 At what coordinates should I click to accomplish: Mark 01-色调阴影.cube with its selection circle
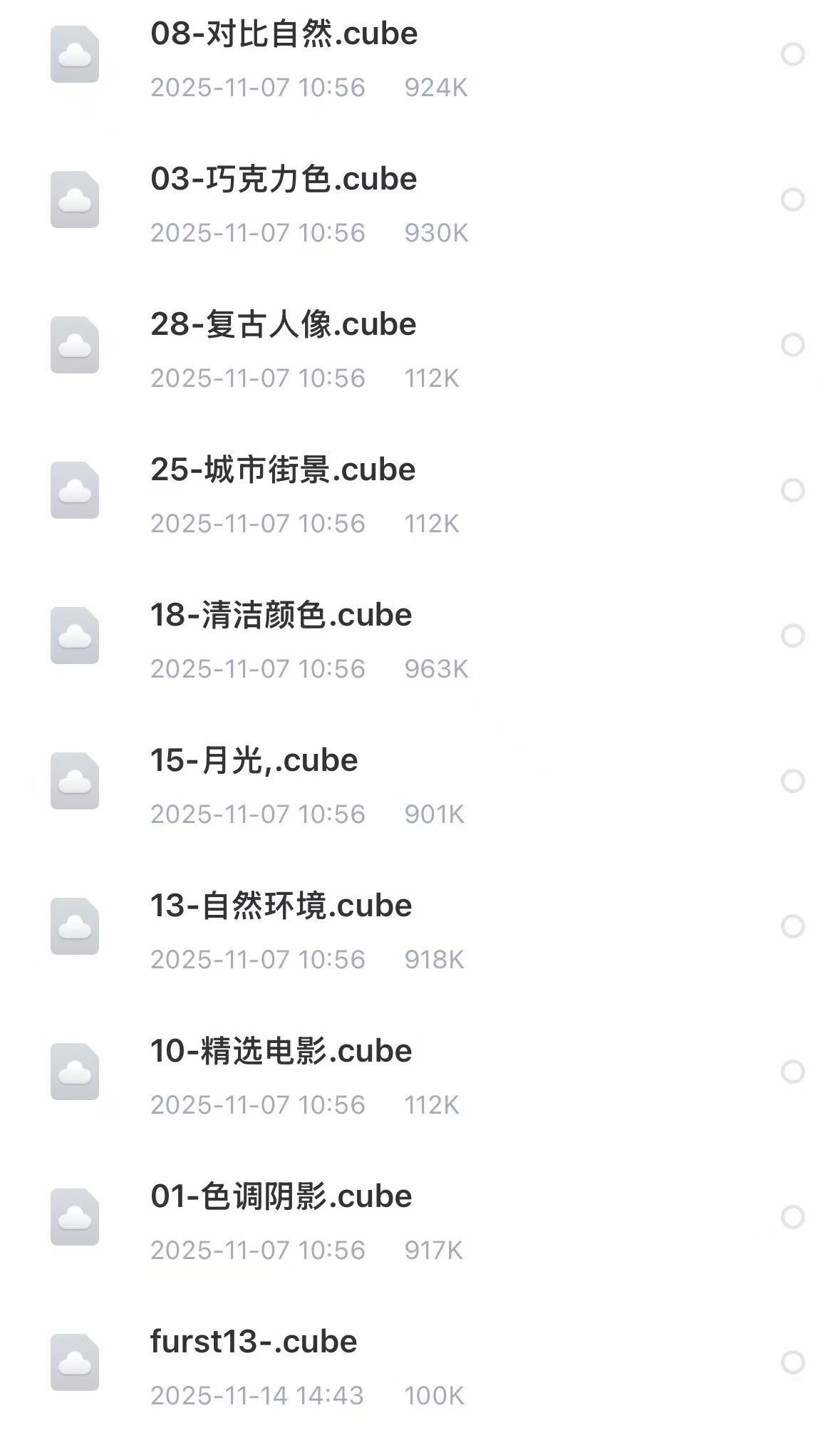click(792, 1217)
